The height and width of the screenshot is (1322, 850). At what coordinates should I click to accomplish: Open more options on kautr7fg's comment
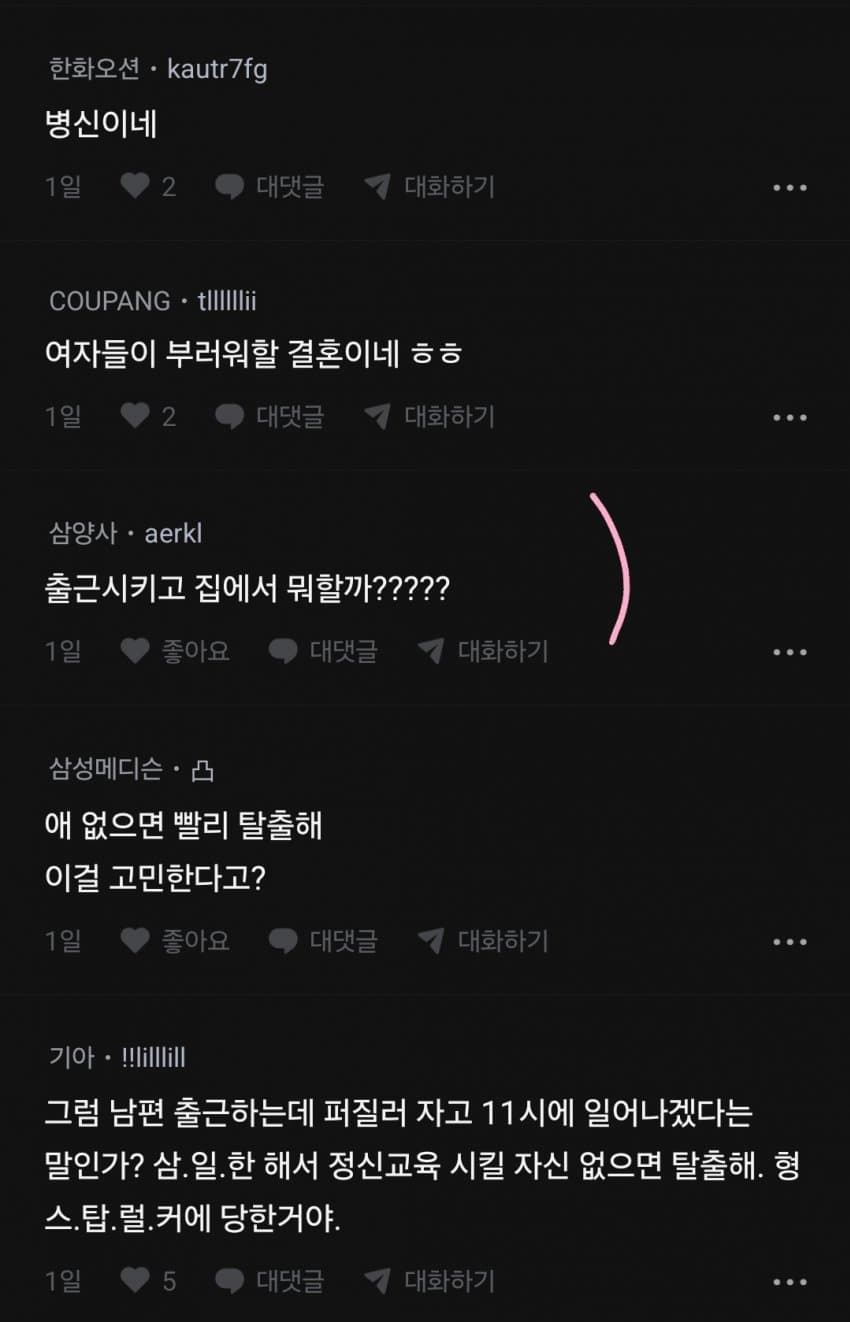point(790,188)
